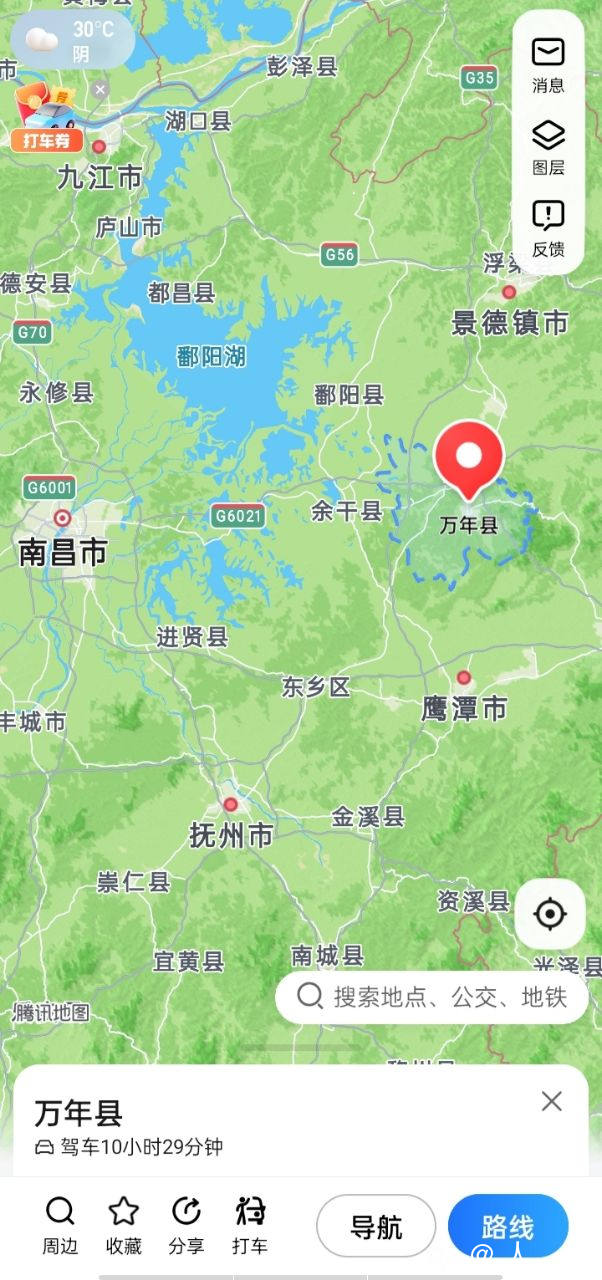Open the weather widget showing 30°C
This screenshot has height=1280, width=602.
[72, 41]
